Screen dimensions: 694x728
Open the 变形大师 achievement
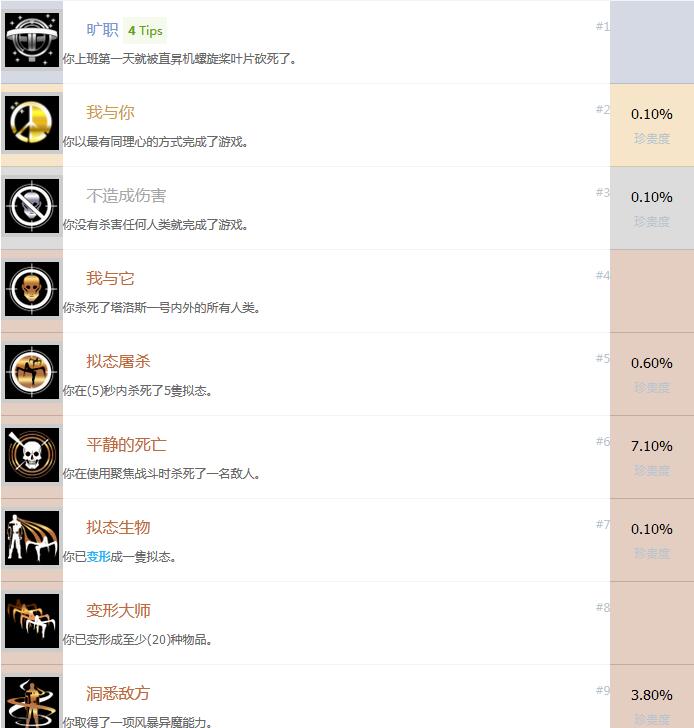(x=118, y=611)
